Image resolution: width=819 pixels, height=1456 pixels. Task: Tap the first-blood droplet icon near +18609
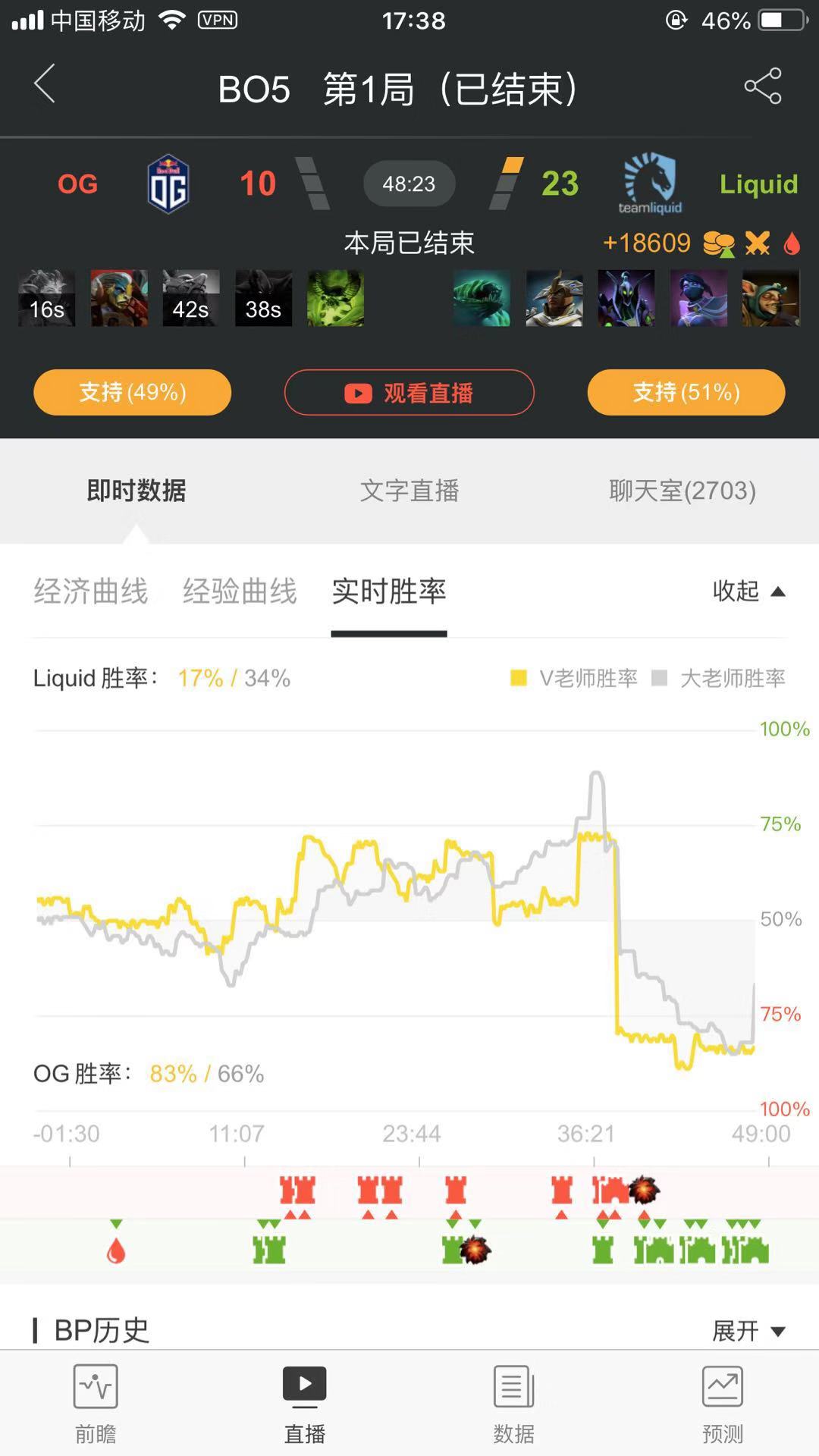coord(791,243)
